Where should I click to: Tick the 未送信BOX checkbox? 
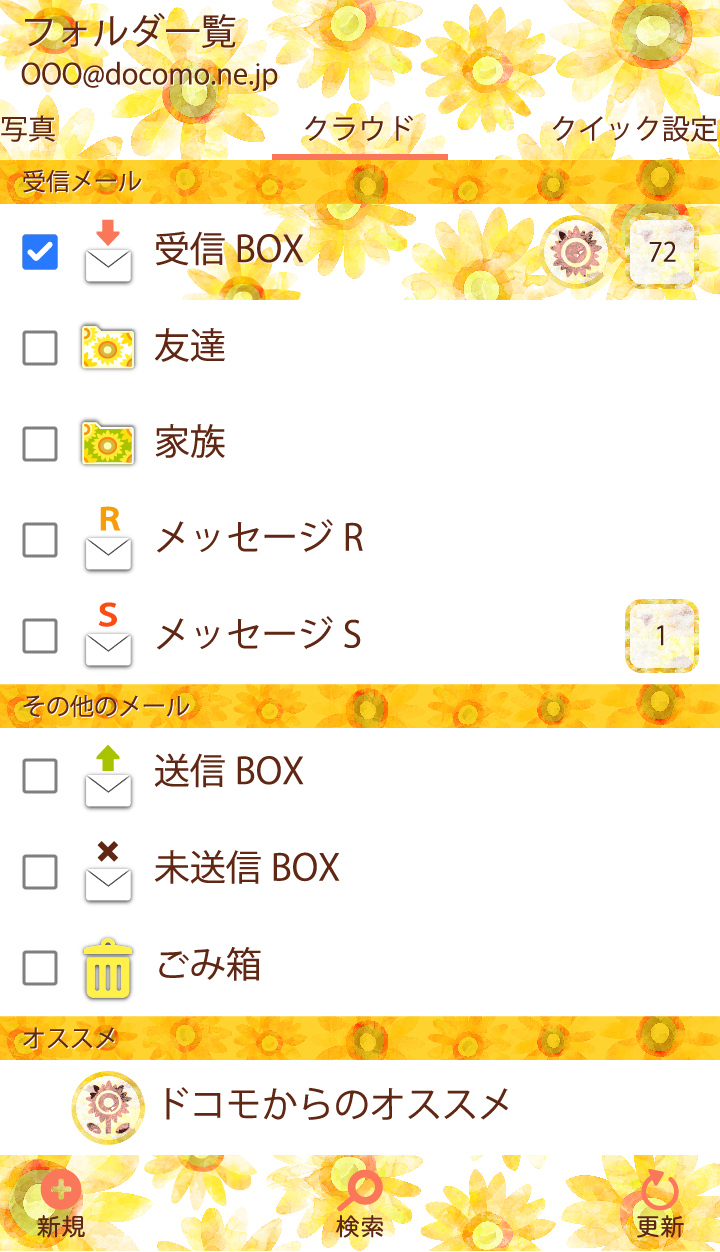[40, 872]
